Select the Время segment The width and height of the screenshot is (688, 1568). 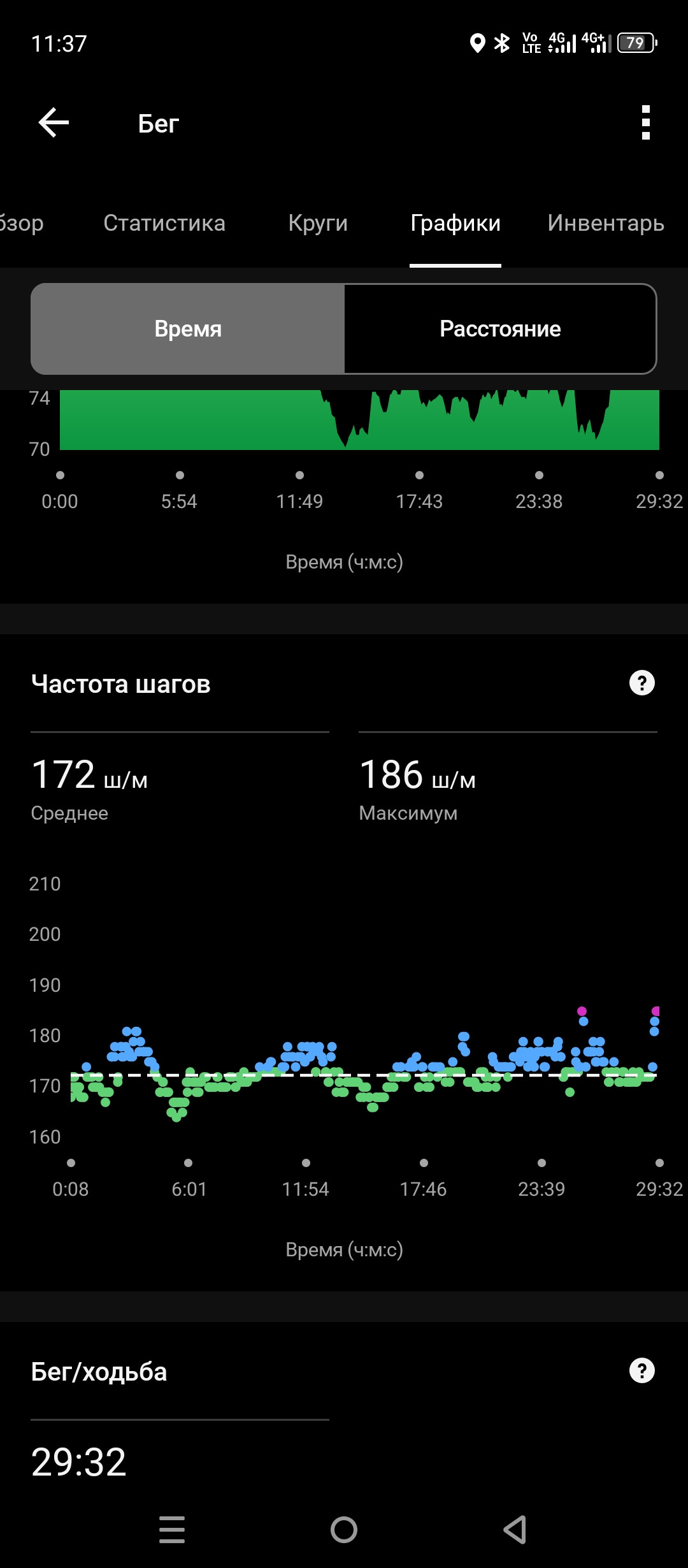[x=188, y=329]
